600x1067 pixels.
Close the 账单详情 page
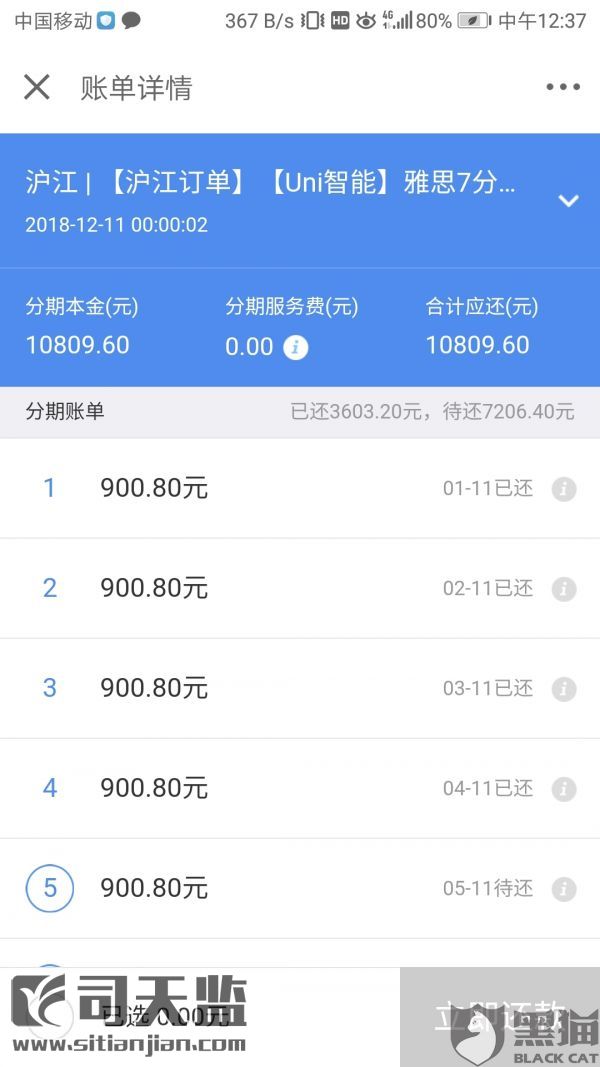[37, 87]
